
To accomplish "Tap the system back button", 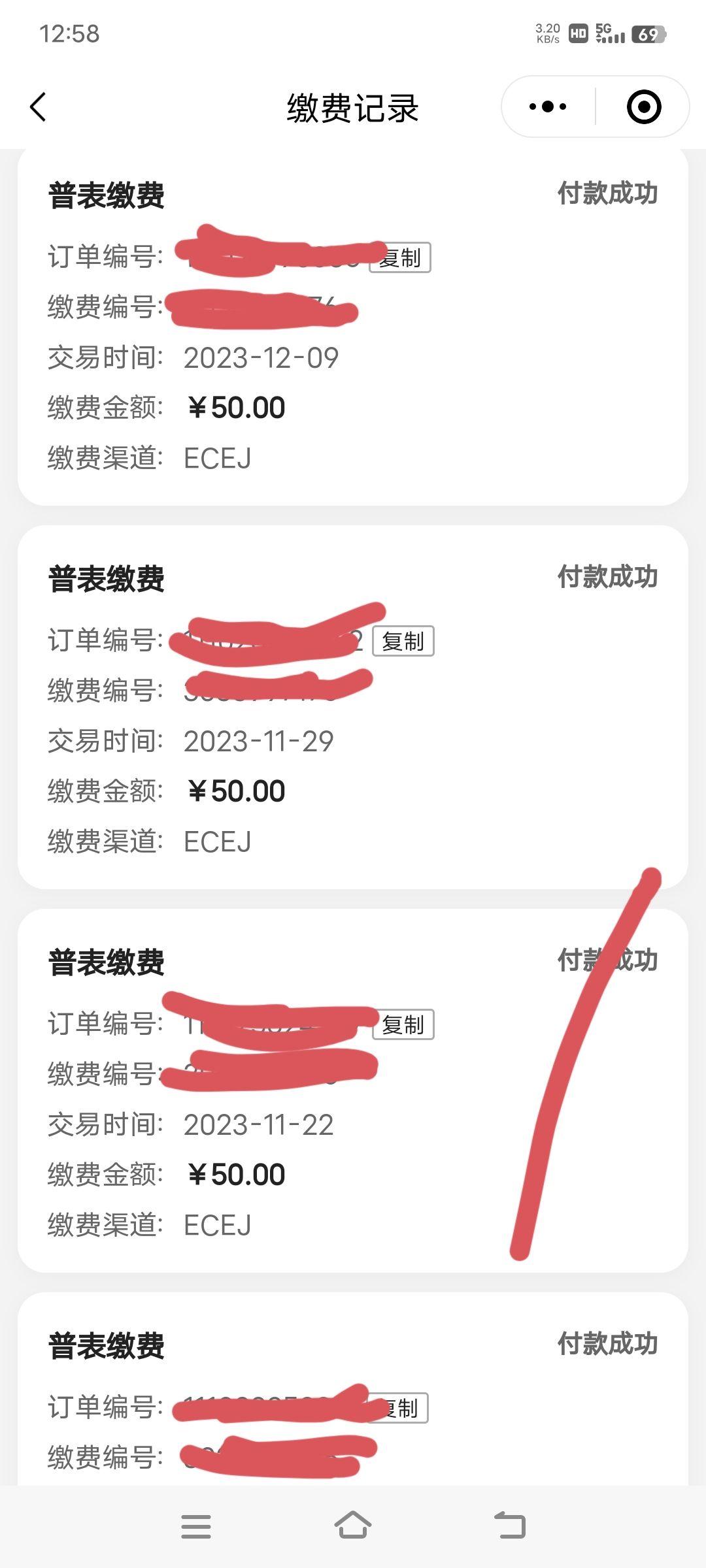I will (510, 1526).
